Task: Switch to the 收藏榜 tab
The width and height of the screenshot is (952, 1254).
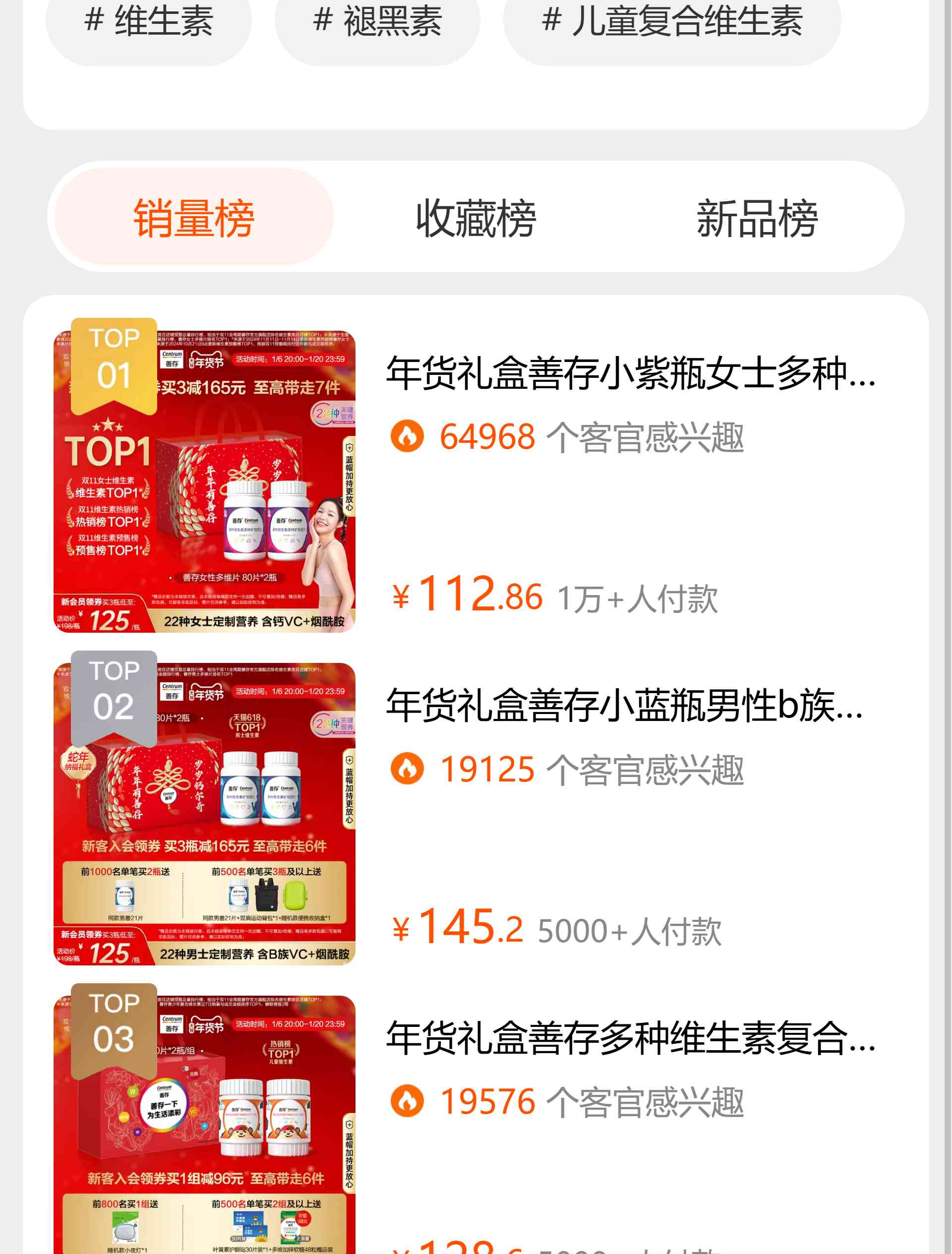Action: (476, 217)
